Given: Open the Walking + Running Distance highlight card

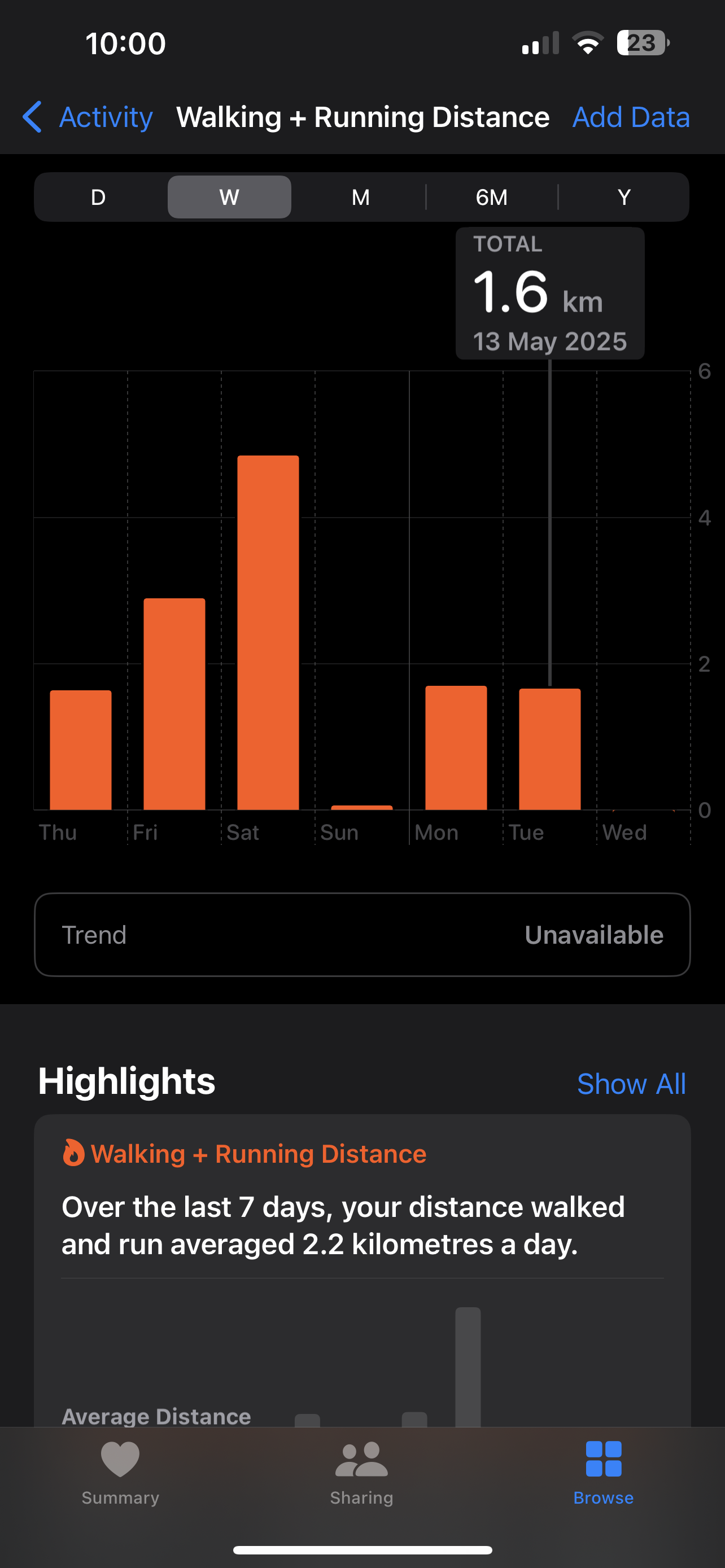Looking at the screenshot, I should (362, 1271).
